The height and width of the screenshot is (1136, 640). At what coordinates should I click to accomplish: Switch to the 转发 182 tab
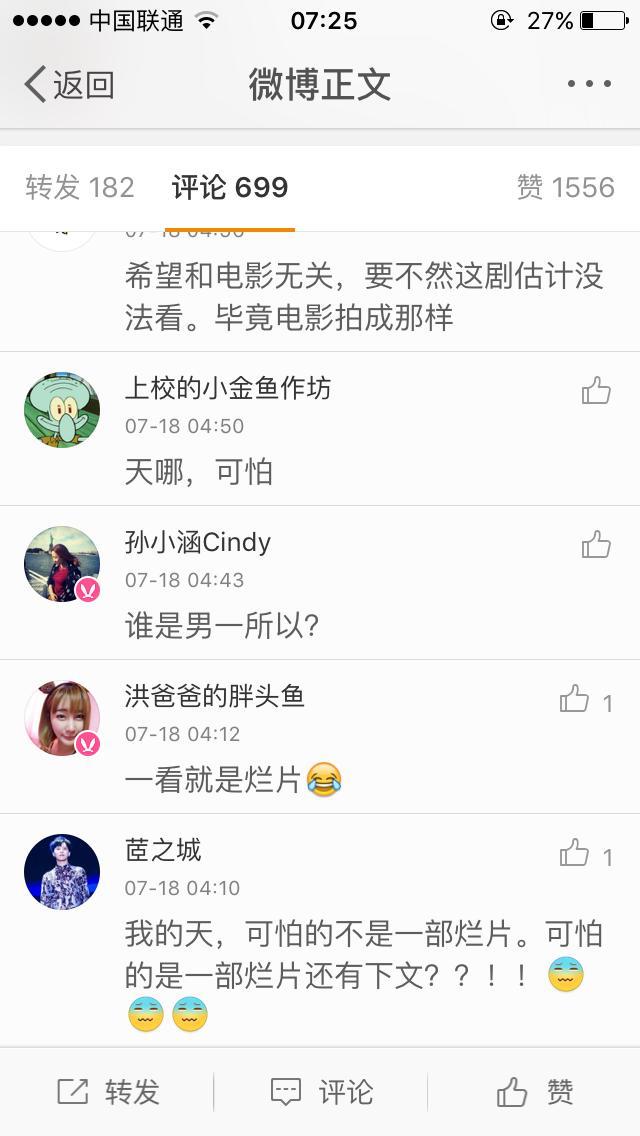click(x=80, y=187)
